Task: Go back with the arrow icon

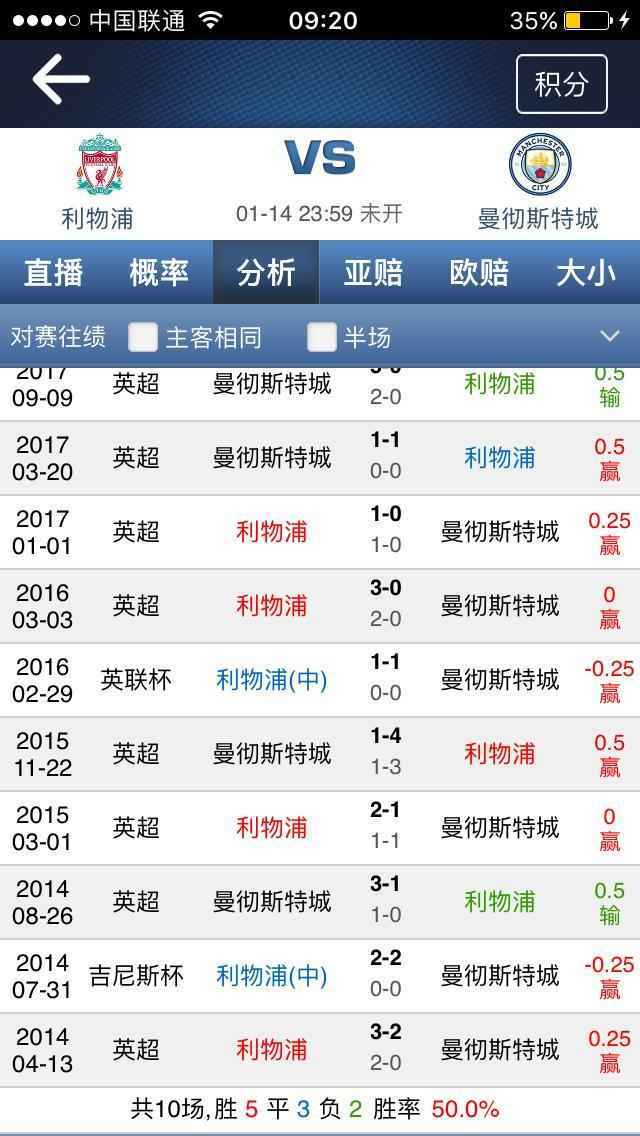Action: [61, 78]
